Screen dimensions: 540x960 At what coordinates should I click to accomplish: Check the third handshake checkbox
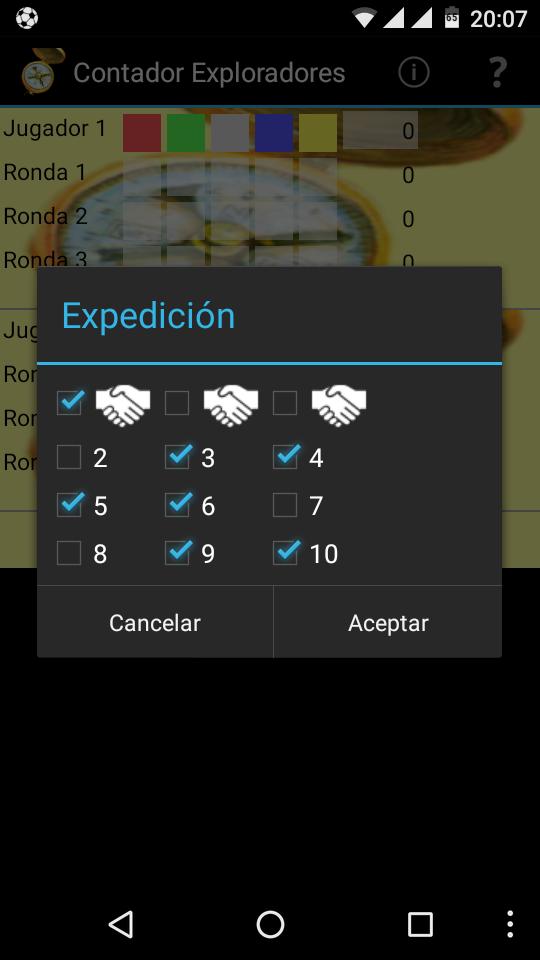coord(285,403)
